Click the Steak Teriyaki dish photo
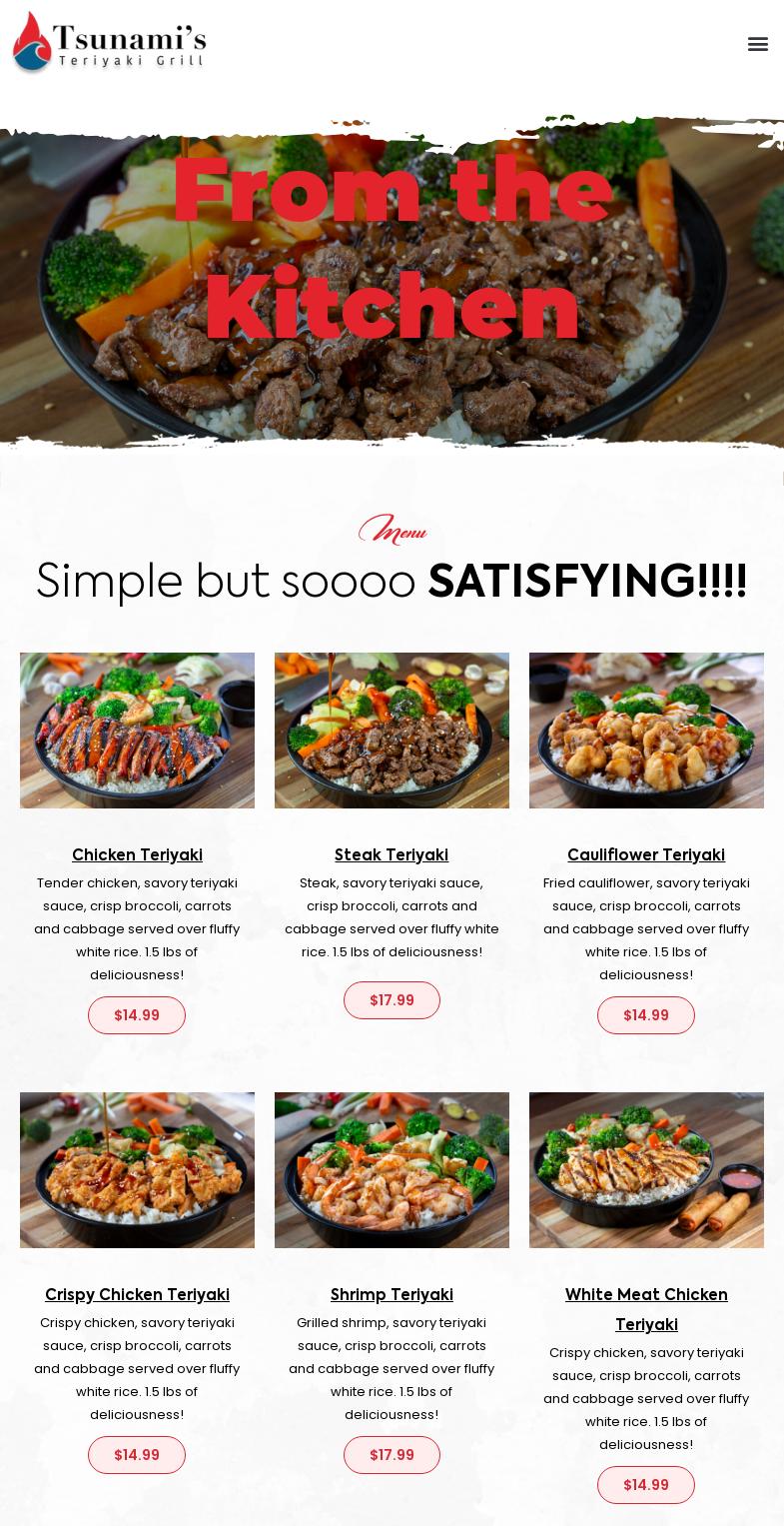This screenshot has height=1526, width=784. point(392,730)
